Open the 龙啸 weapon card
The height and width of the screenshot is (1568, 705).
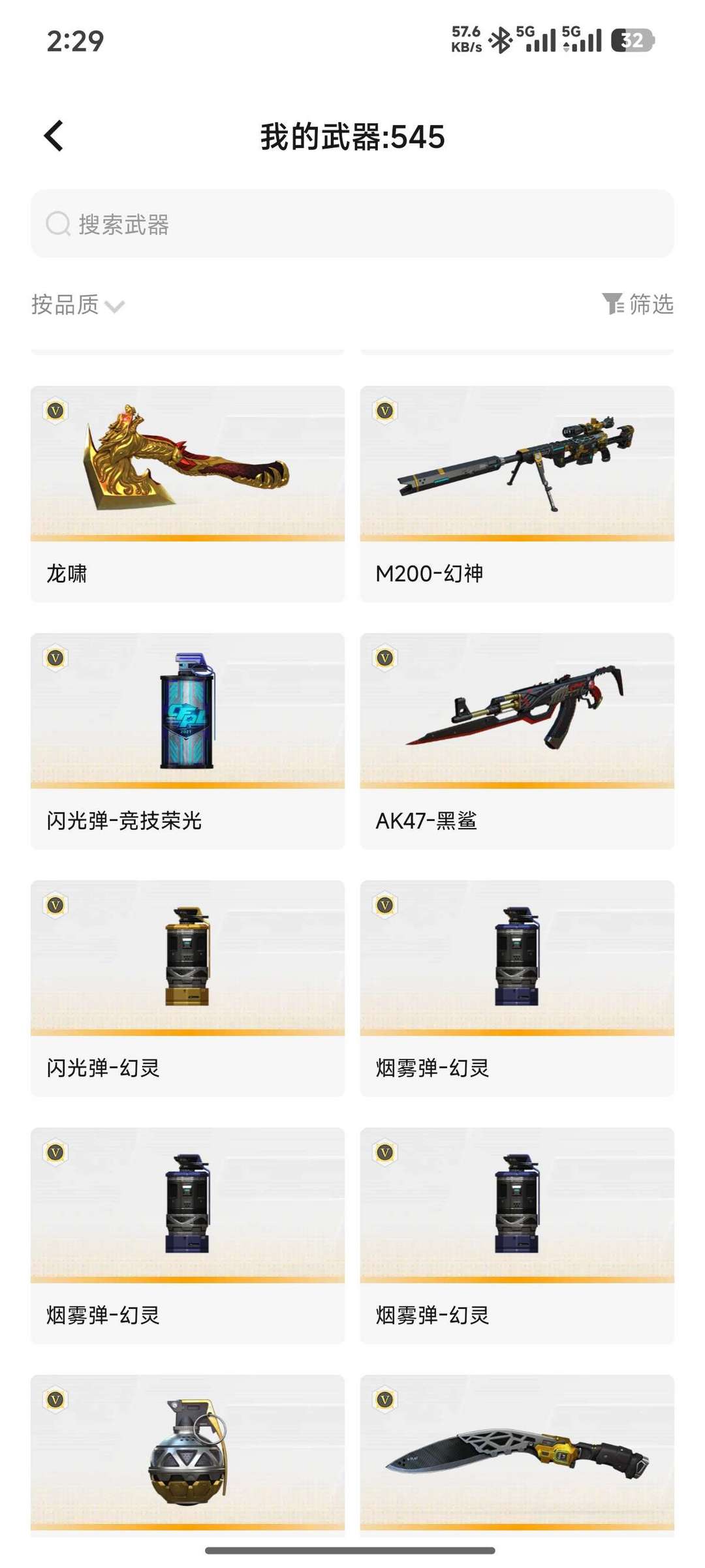click(187, 494)
